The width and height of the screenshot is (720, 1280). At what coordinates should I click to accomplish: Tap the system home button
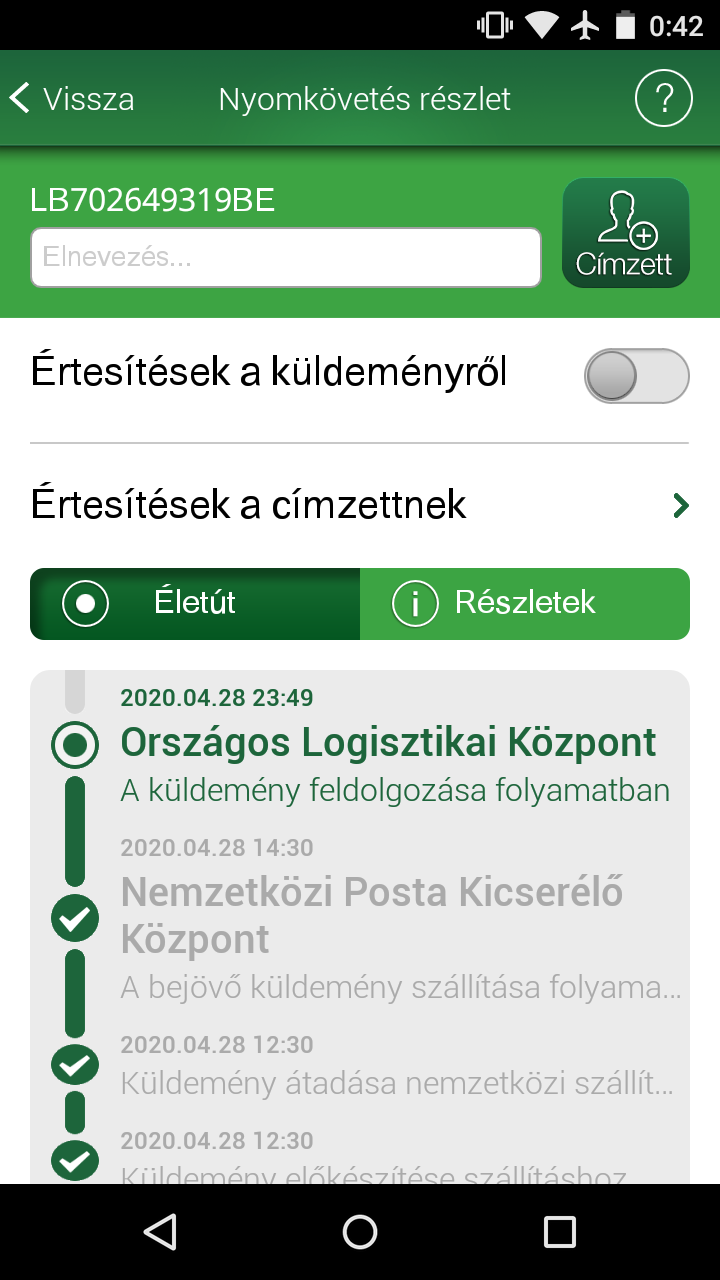tap(360, 1232)
